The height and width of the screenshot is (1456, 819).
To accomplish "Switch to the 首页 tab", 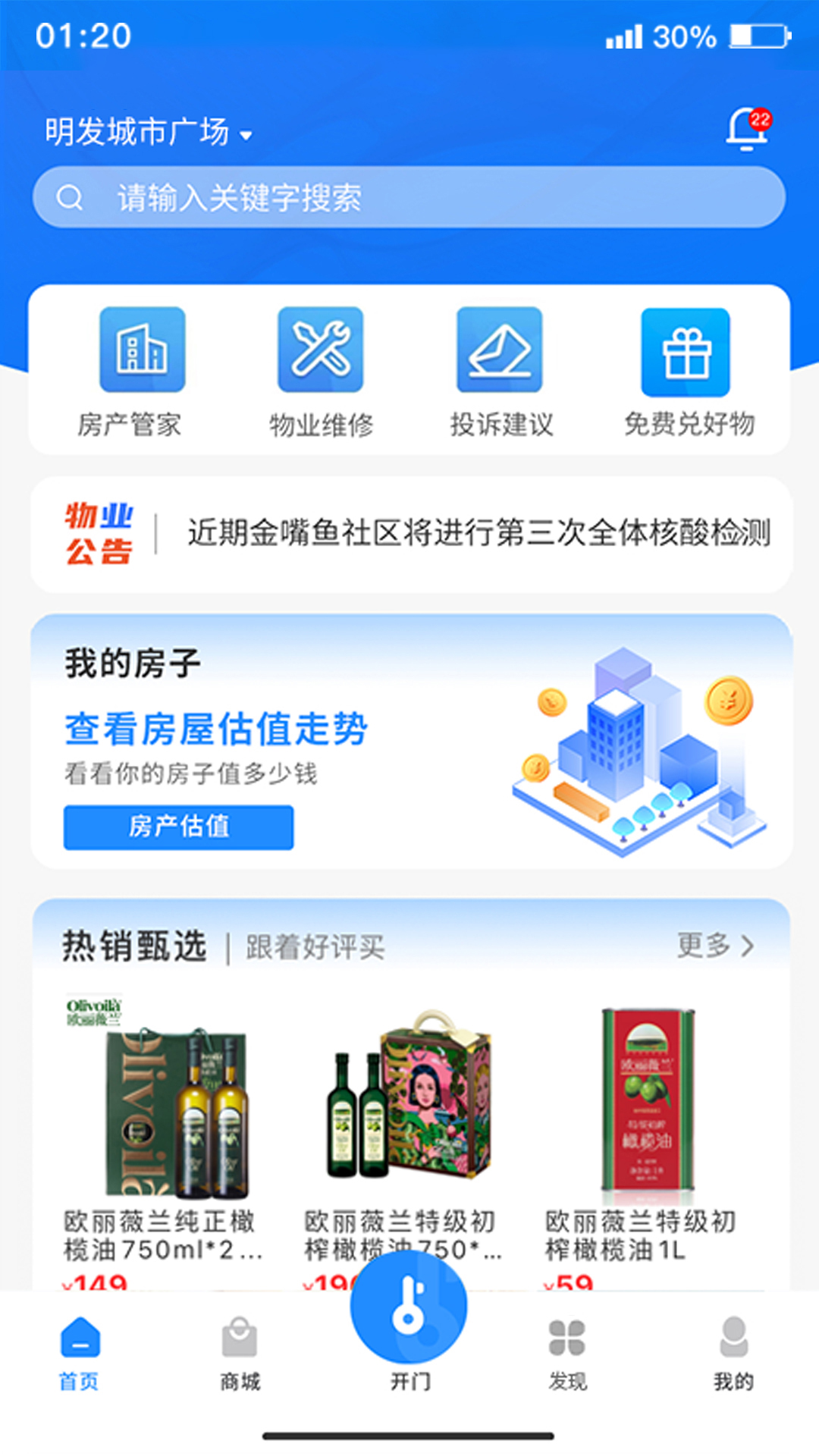I will (80, 1354).
